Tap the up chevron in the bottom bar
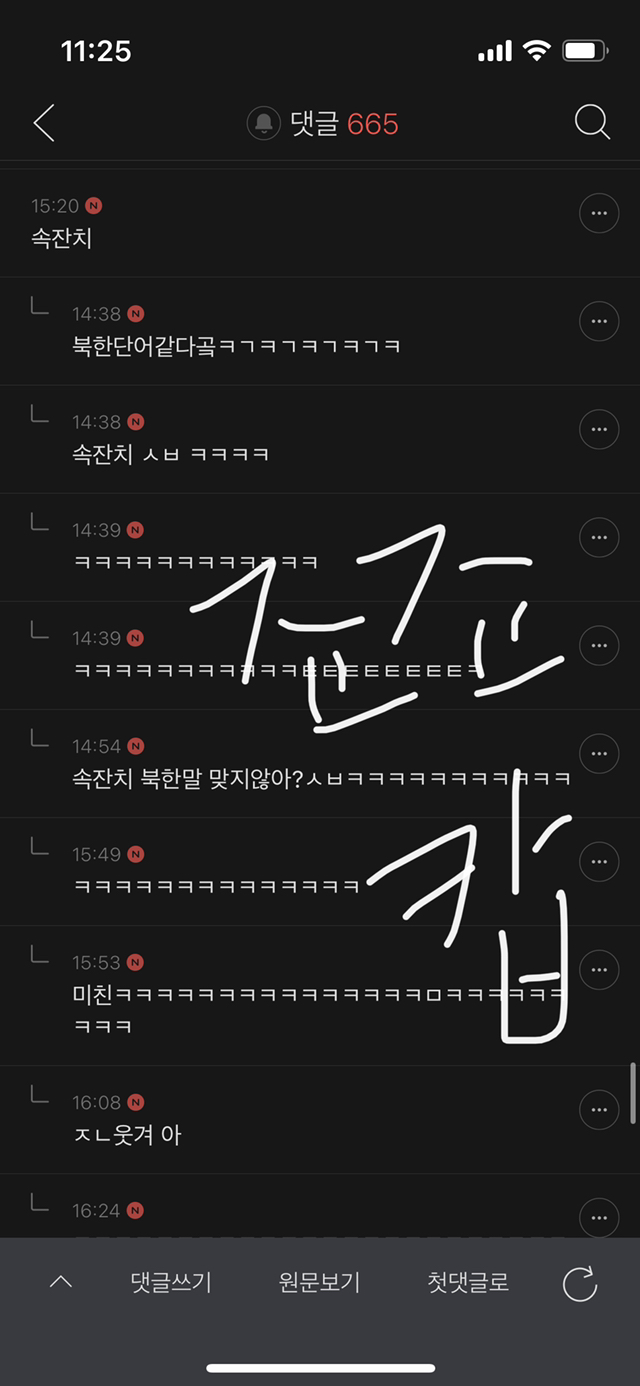Screen dimensions: 640x1386 coord(61,1282)
